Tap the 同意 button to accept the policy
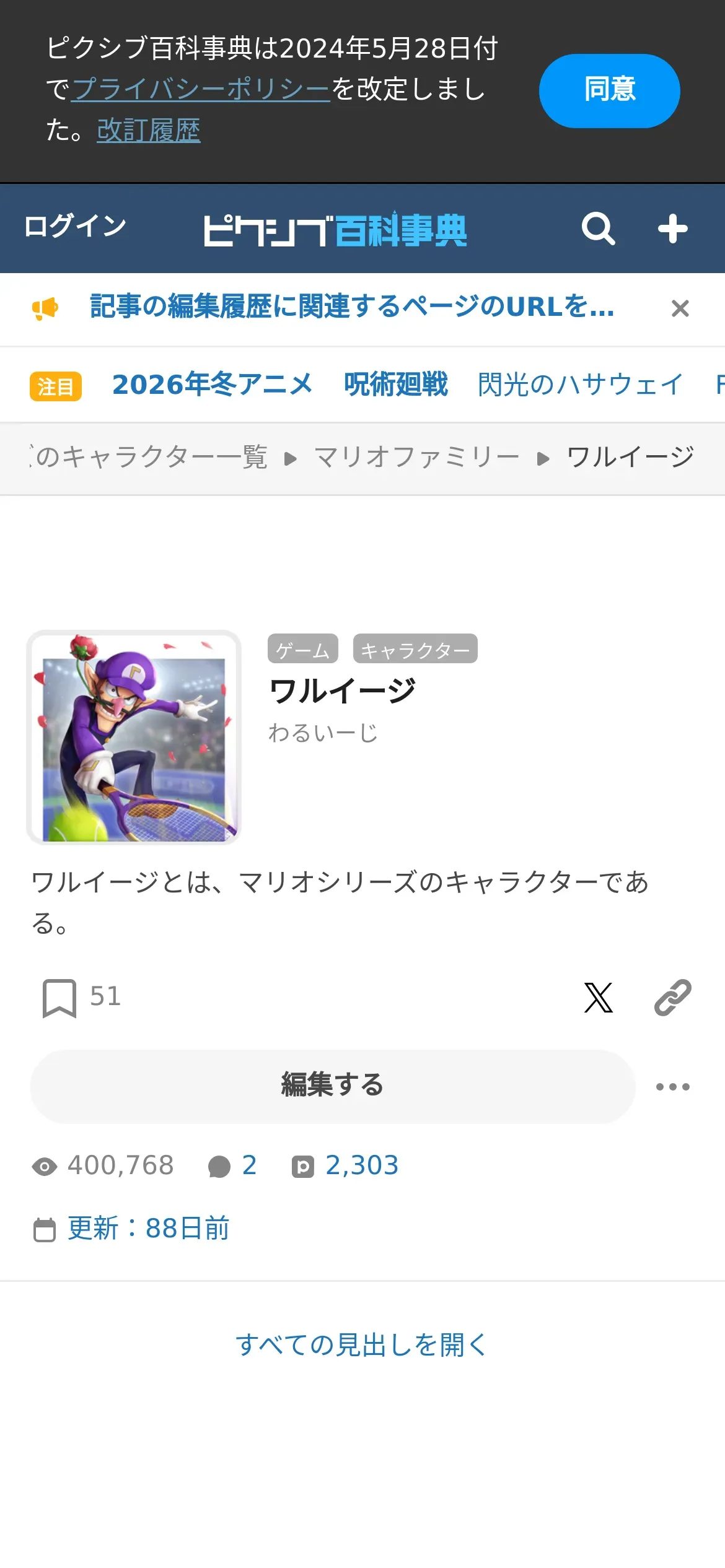Viewport: 725px width, 1568px height. pos(609,90)
